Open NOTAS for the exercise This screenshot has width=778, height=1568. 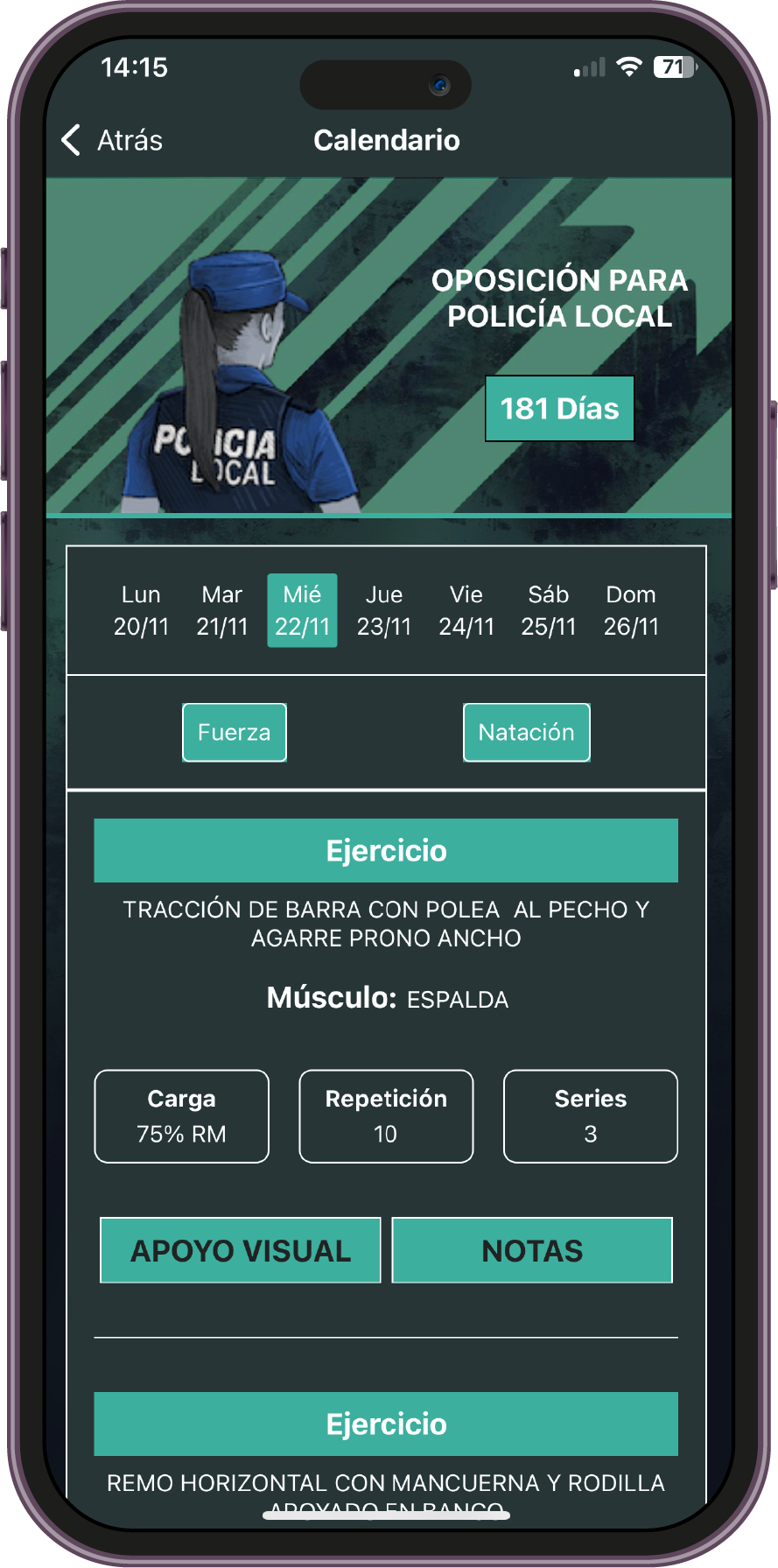tap(532, 1250)
